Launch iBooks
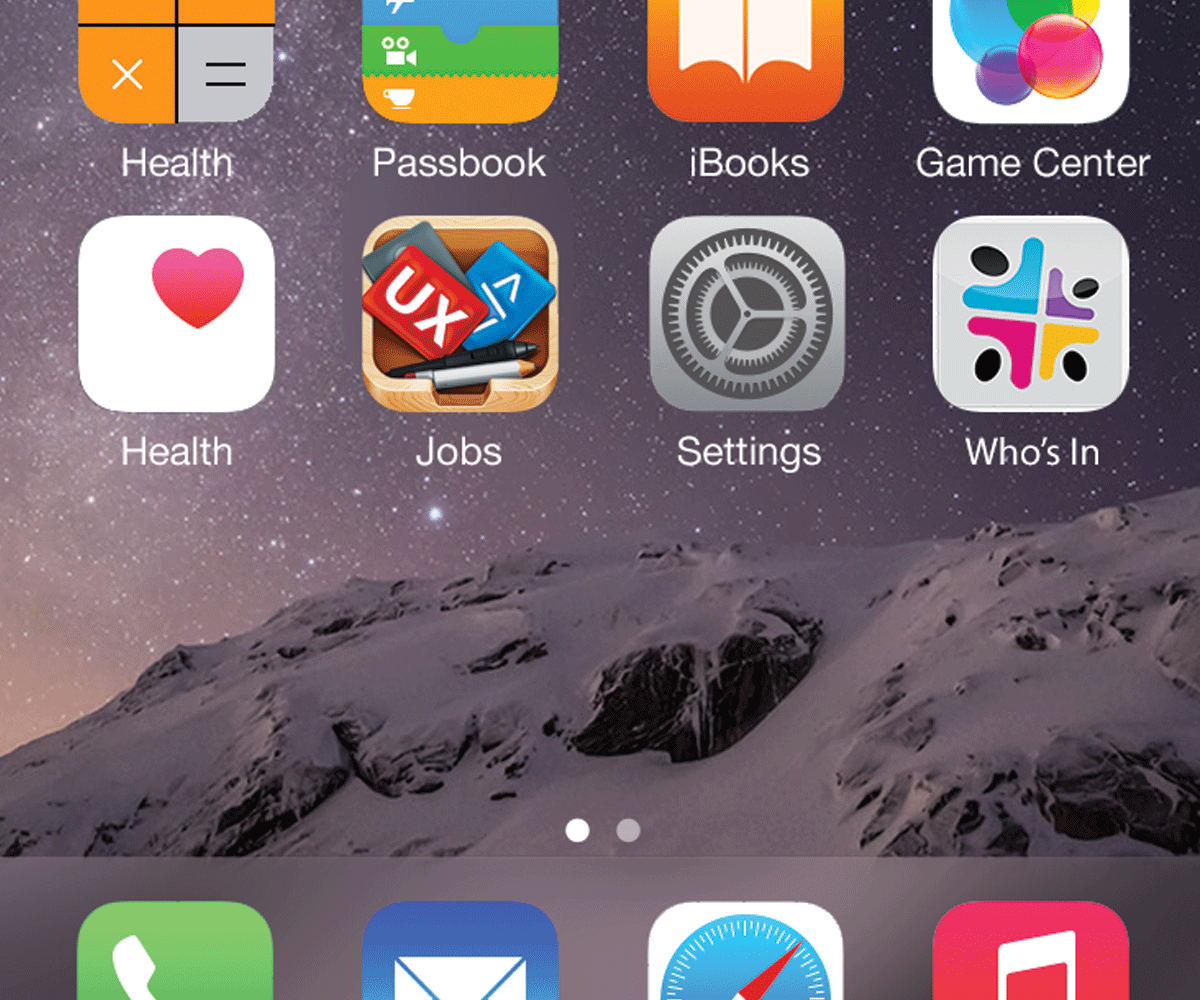Screen dimensions: 1200x1000 pyautogui.click(x=746, y=60)
